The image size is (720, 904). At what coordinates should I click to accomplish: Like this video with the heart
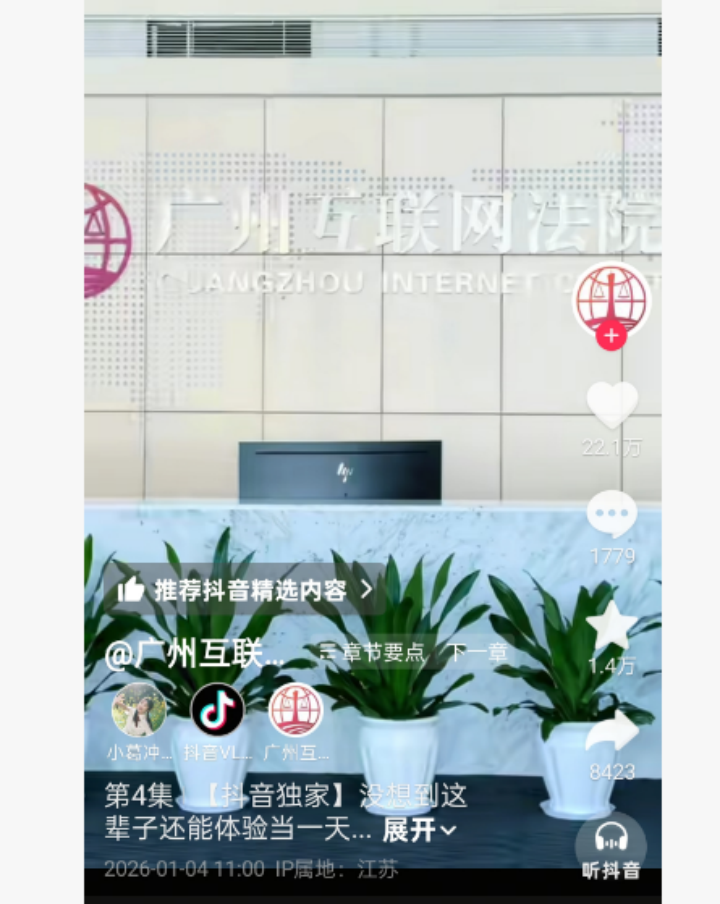pyautogui.click(x=612, y=405)
